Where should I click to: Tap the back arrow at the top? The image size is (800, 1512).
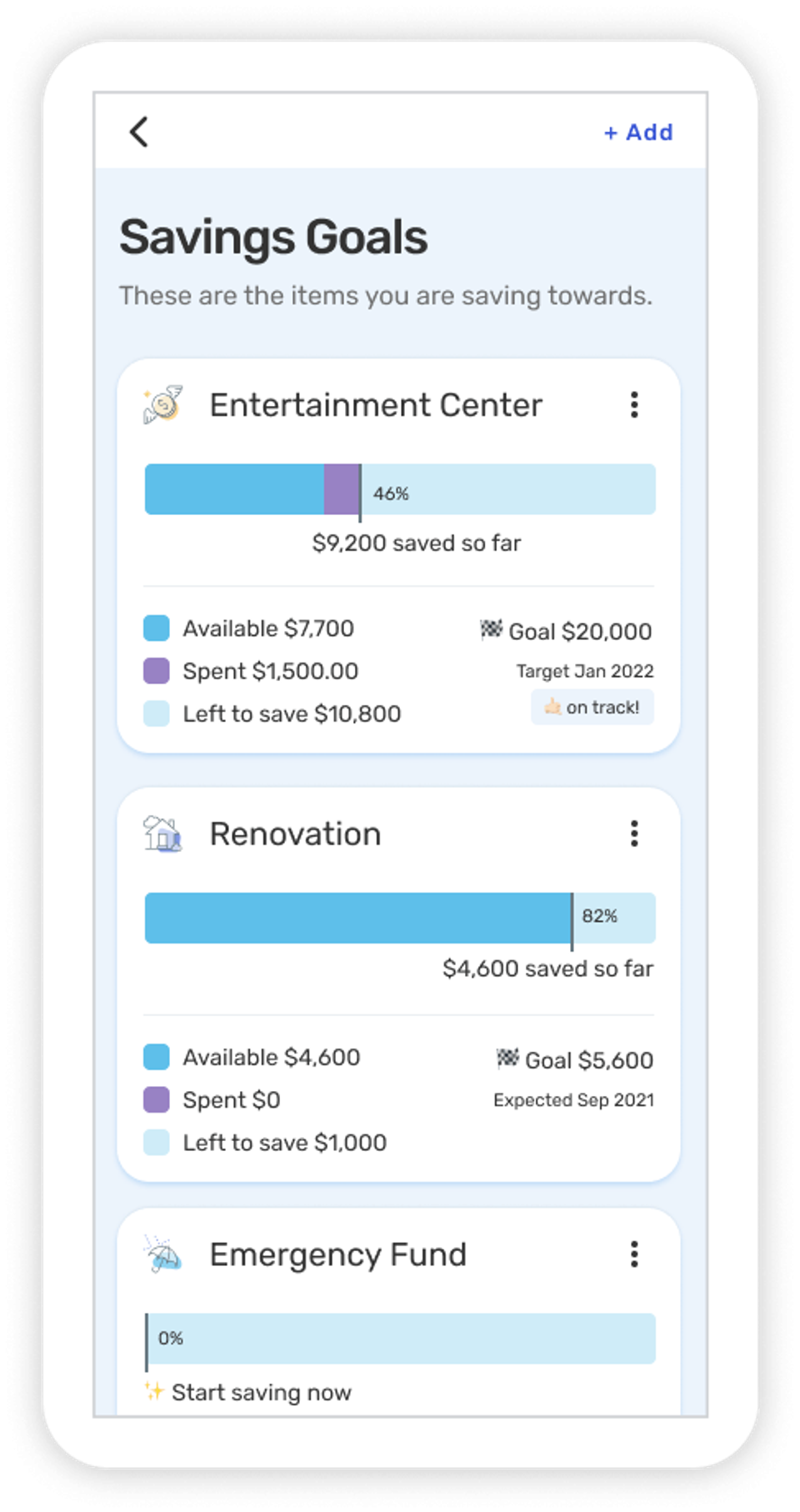137,131
